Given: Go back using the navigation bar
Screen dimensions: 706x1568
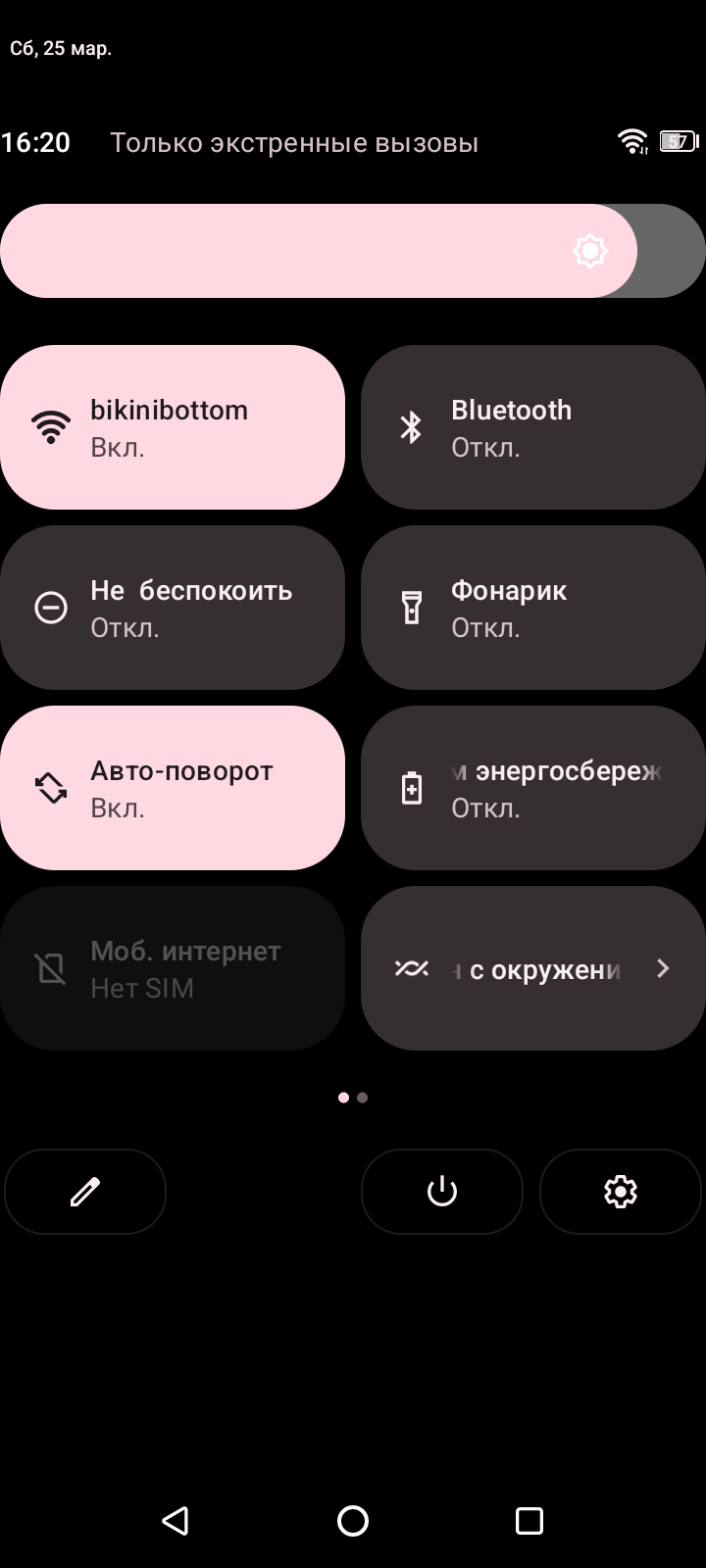Looking at the screenshot, I should [x=176, y=1520].
